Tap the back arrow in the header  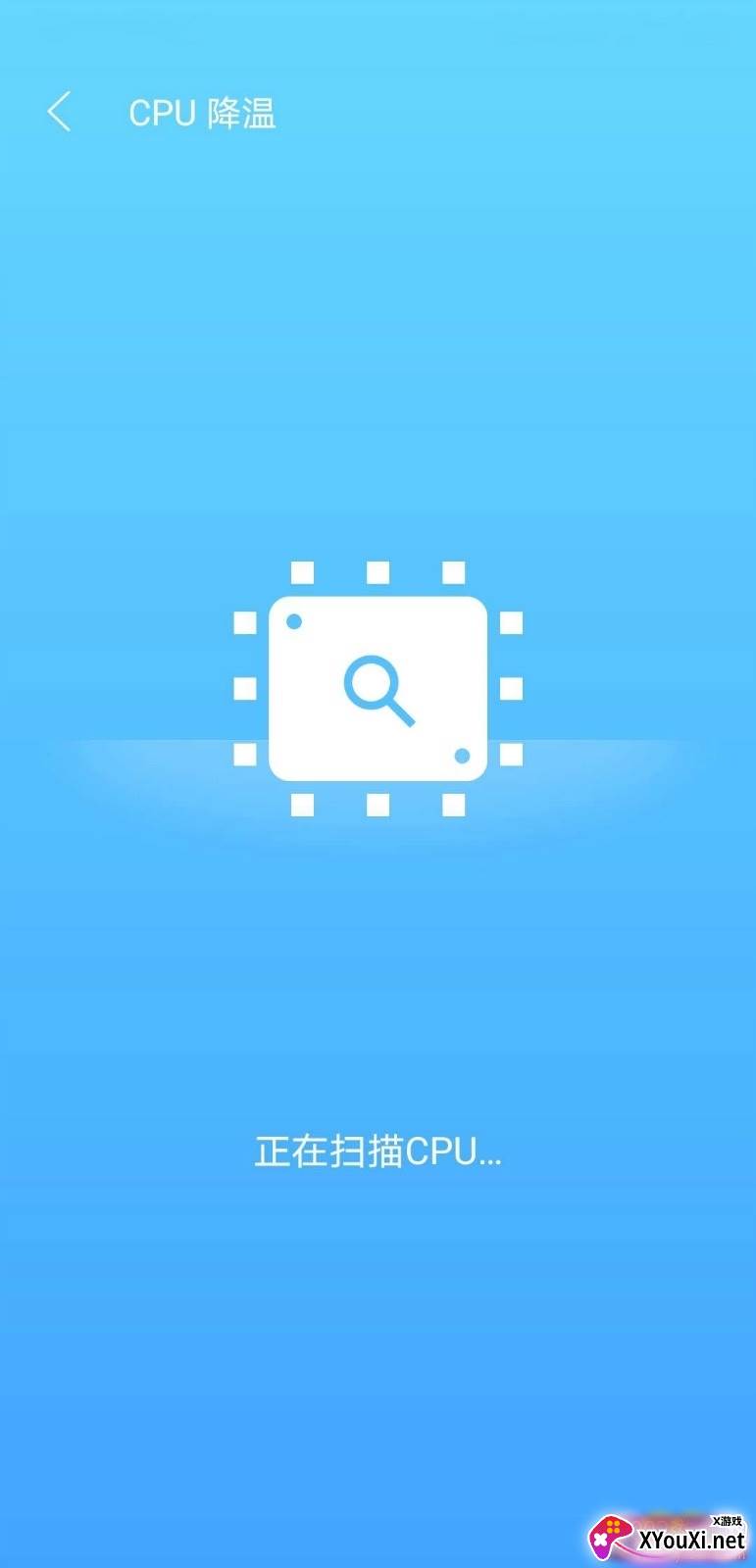(59, 113)
